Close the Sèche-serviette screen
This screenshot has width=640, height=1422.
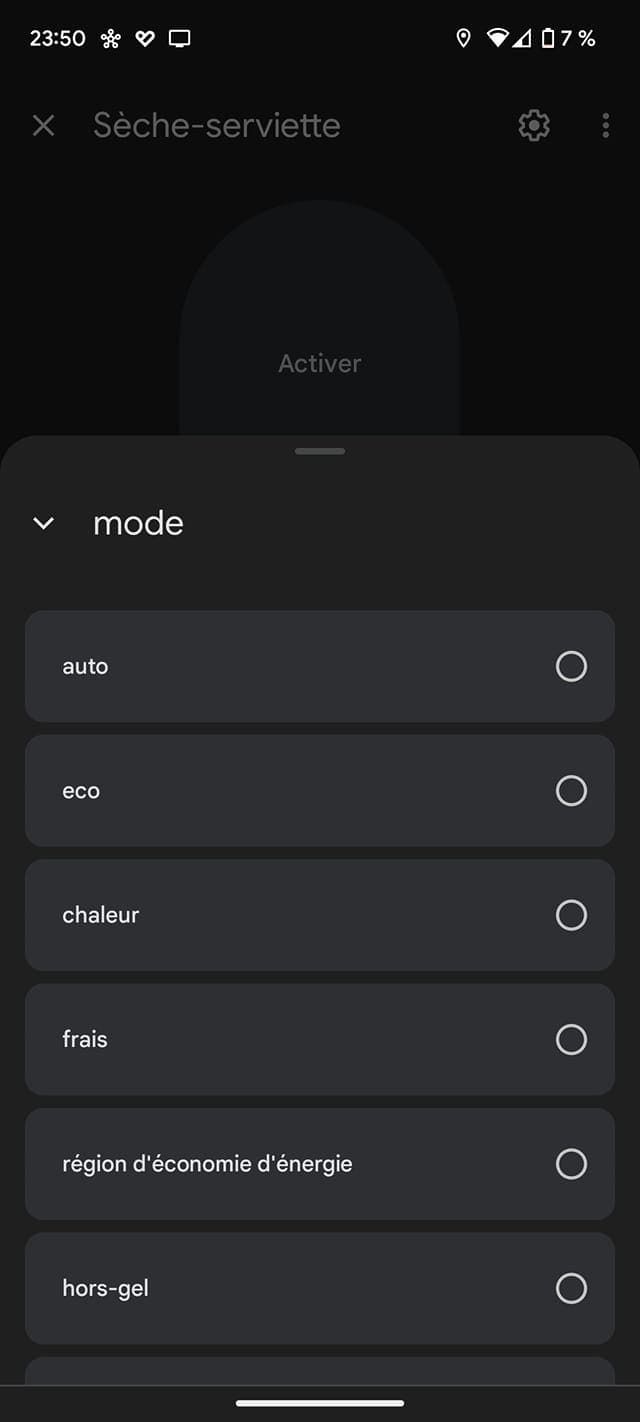pyautogui.click(x=43, y=125)
